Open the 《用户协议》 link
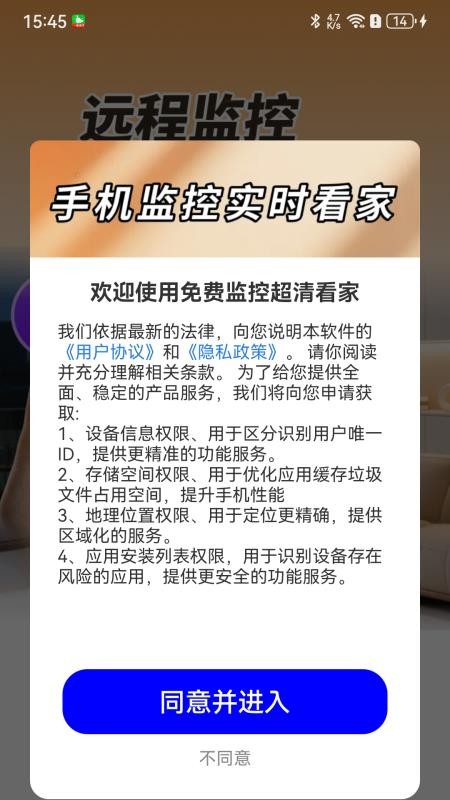This screenshot has width=450, height=800. pos(107,353)
